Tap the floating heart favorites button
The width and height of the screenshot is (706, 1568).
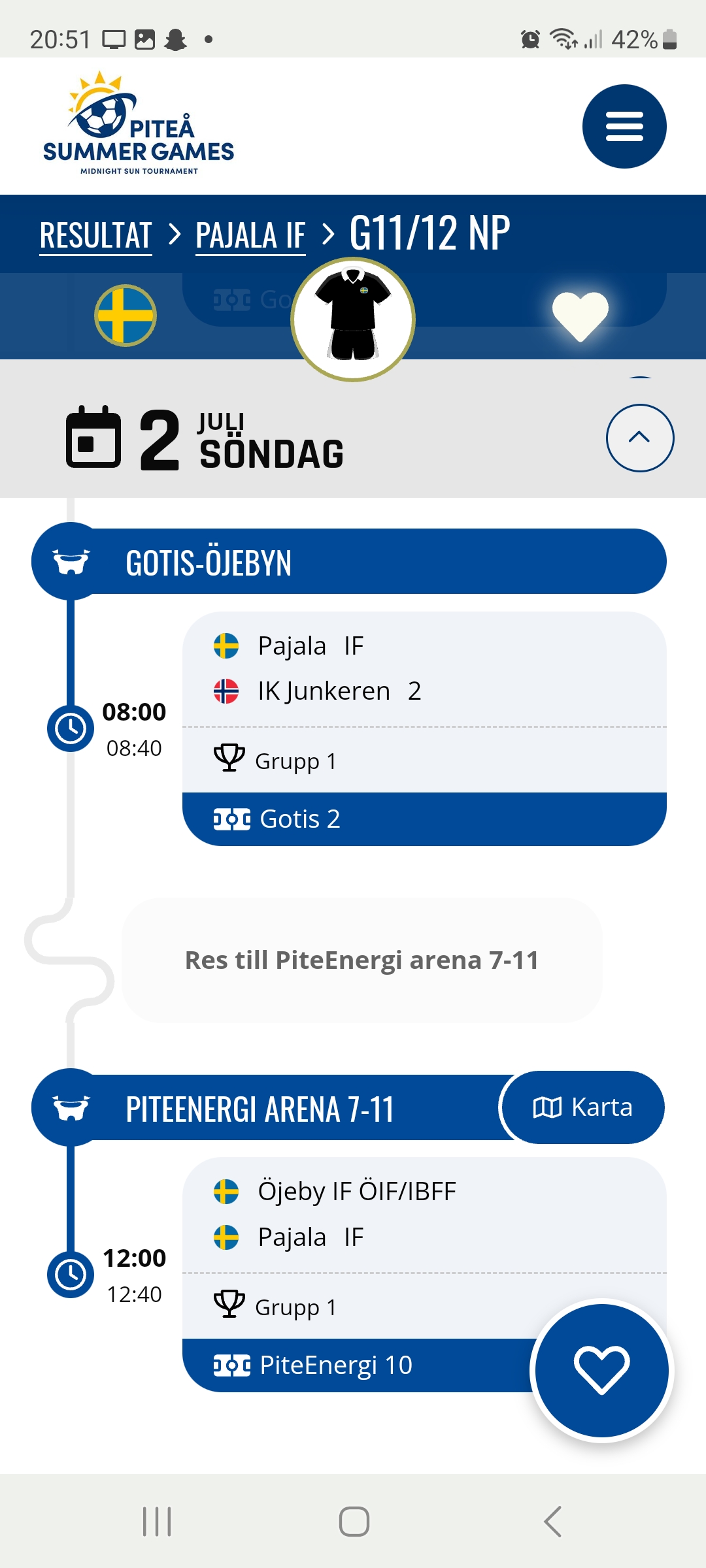(x=601, y=1369)
